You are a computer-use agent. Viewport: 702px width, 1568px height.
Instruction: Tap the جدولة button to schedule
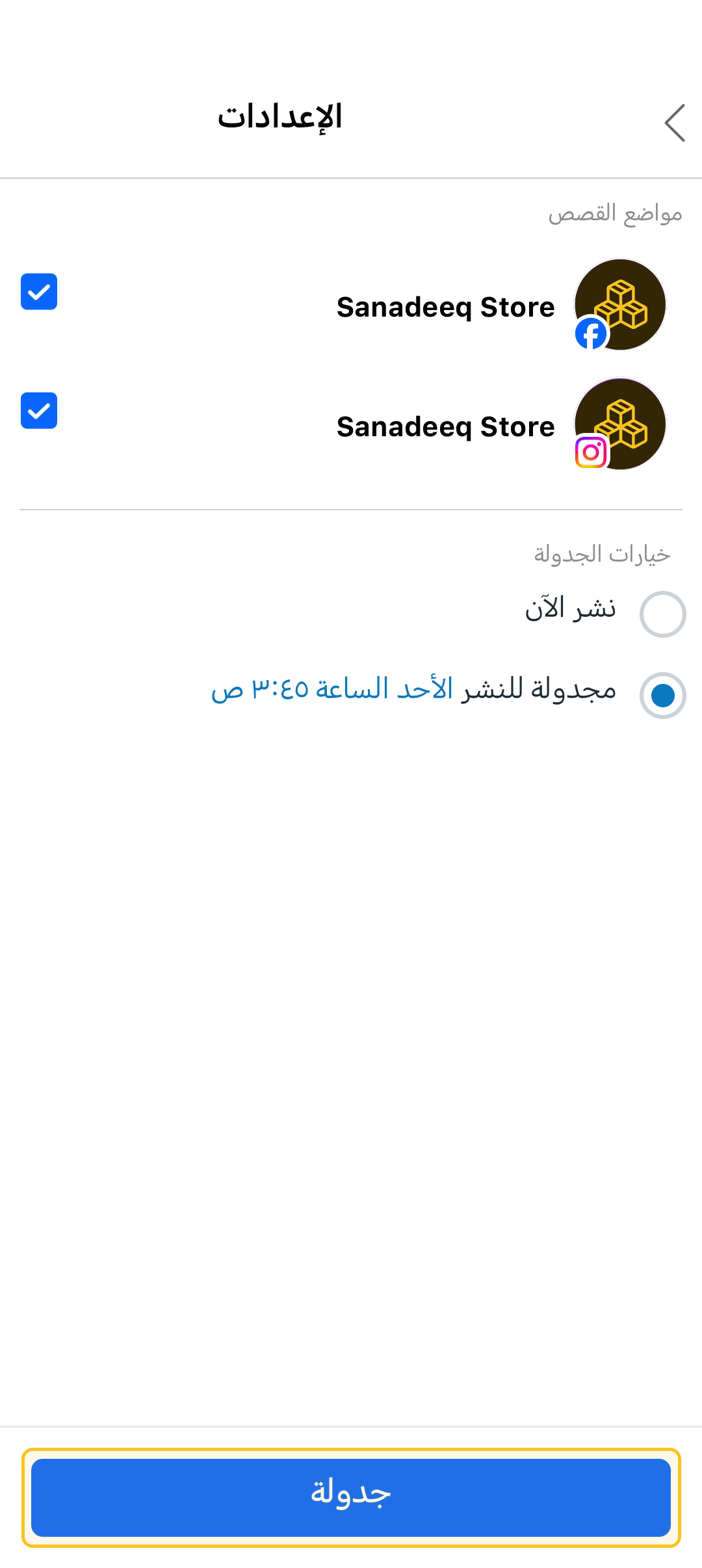[x=351, y=1498]
